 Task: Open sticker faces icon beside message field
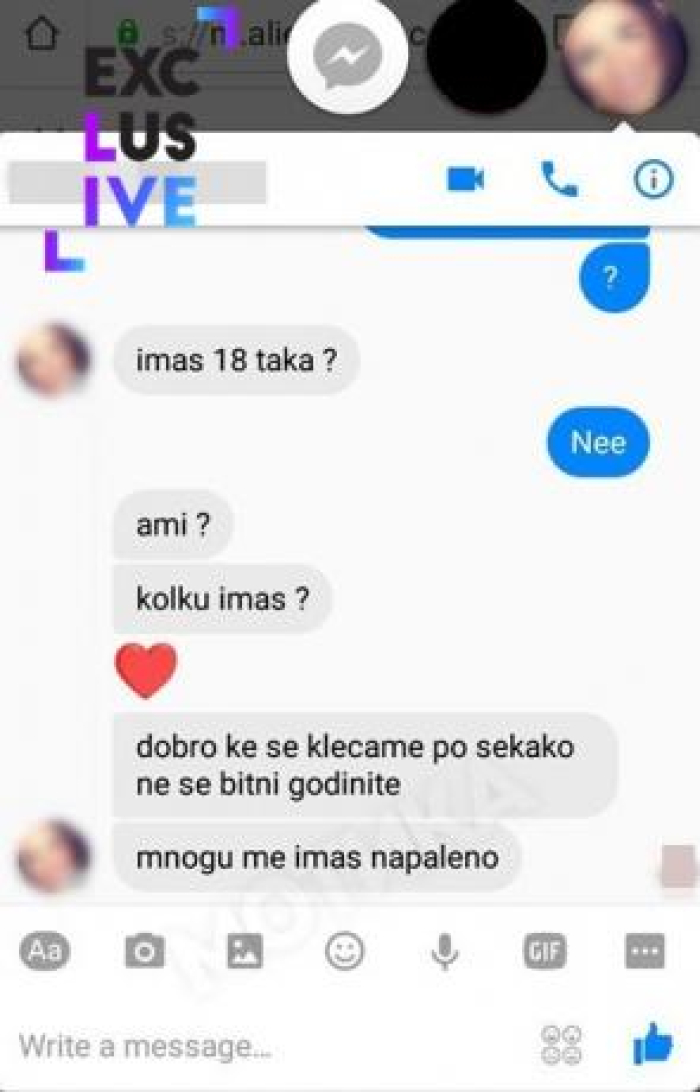click(561, 1045)
